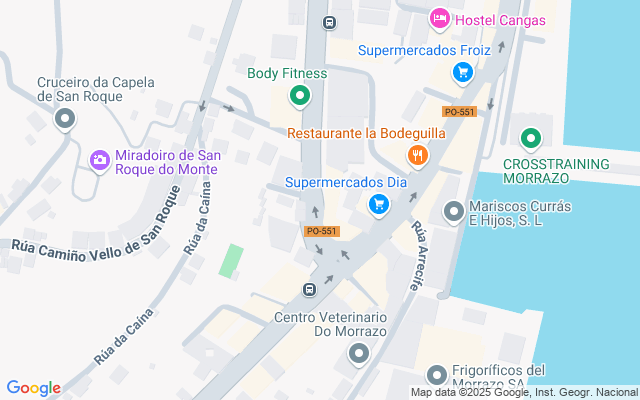Open the Miradoiro de San Roque do Monte marker
This screenshot has width=640, height=400.
[x=99, y=160]
